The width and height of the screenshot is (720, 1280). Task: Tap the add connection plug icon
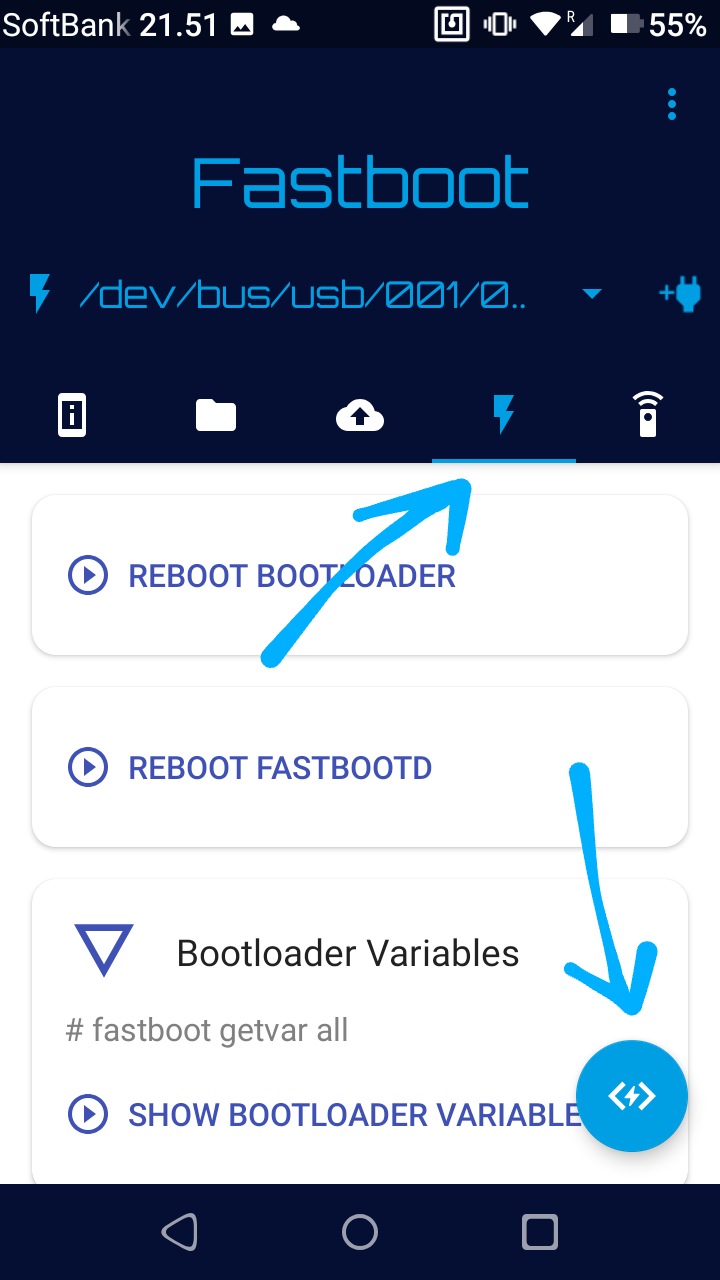[x=680, y=294]
